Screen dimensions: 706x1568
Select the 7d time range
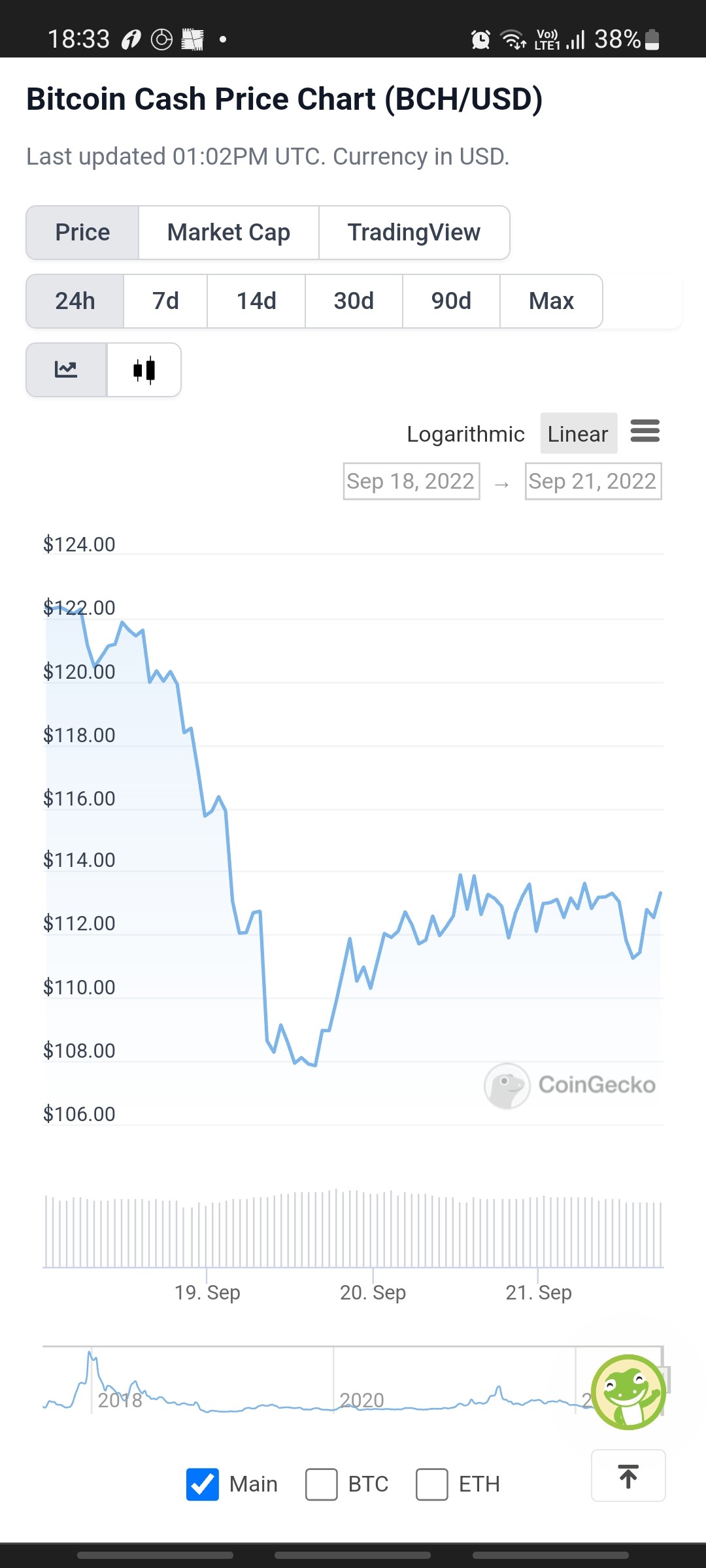pos(165,301)
